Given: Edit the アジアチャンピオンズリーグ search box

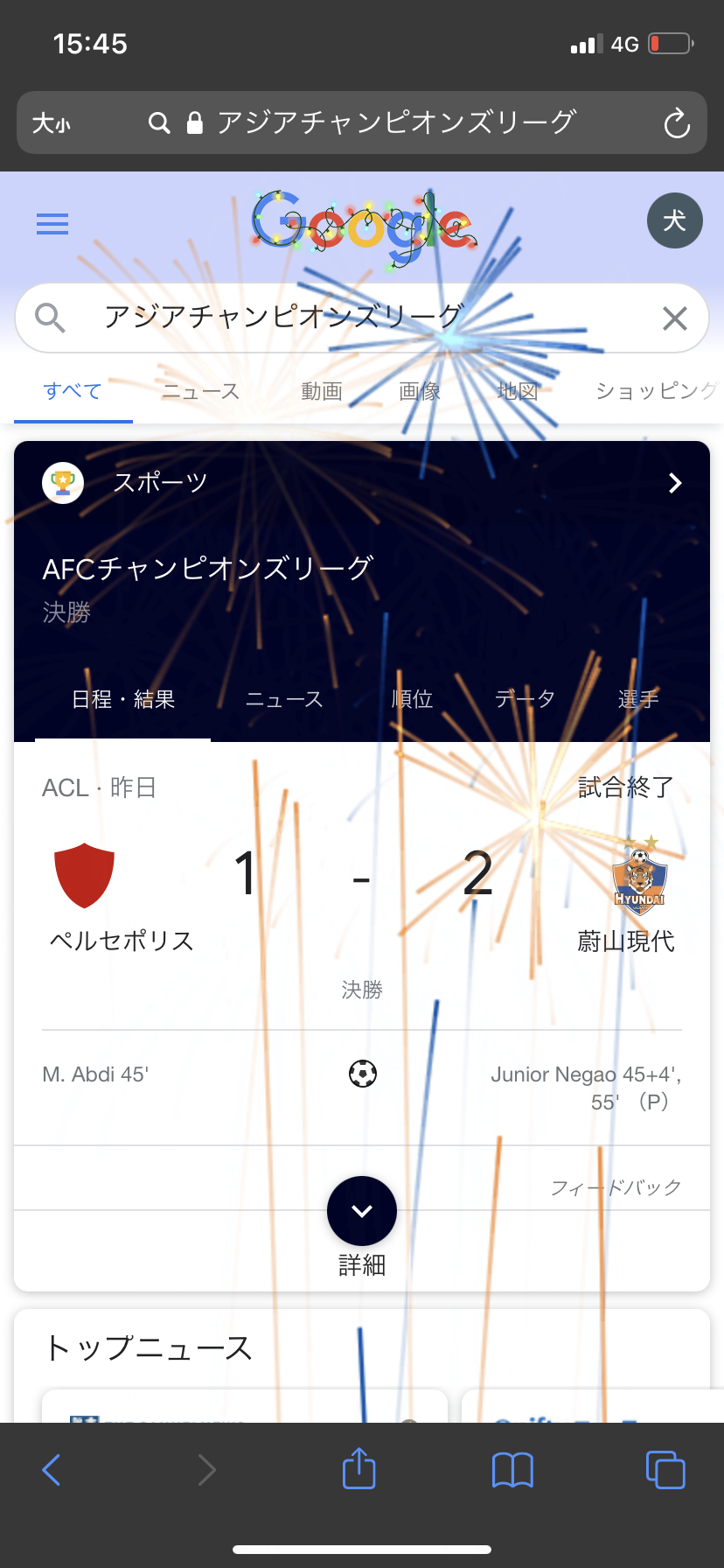Looking at the screenshot, I should click(350, 317).
